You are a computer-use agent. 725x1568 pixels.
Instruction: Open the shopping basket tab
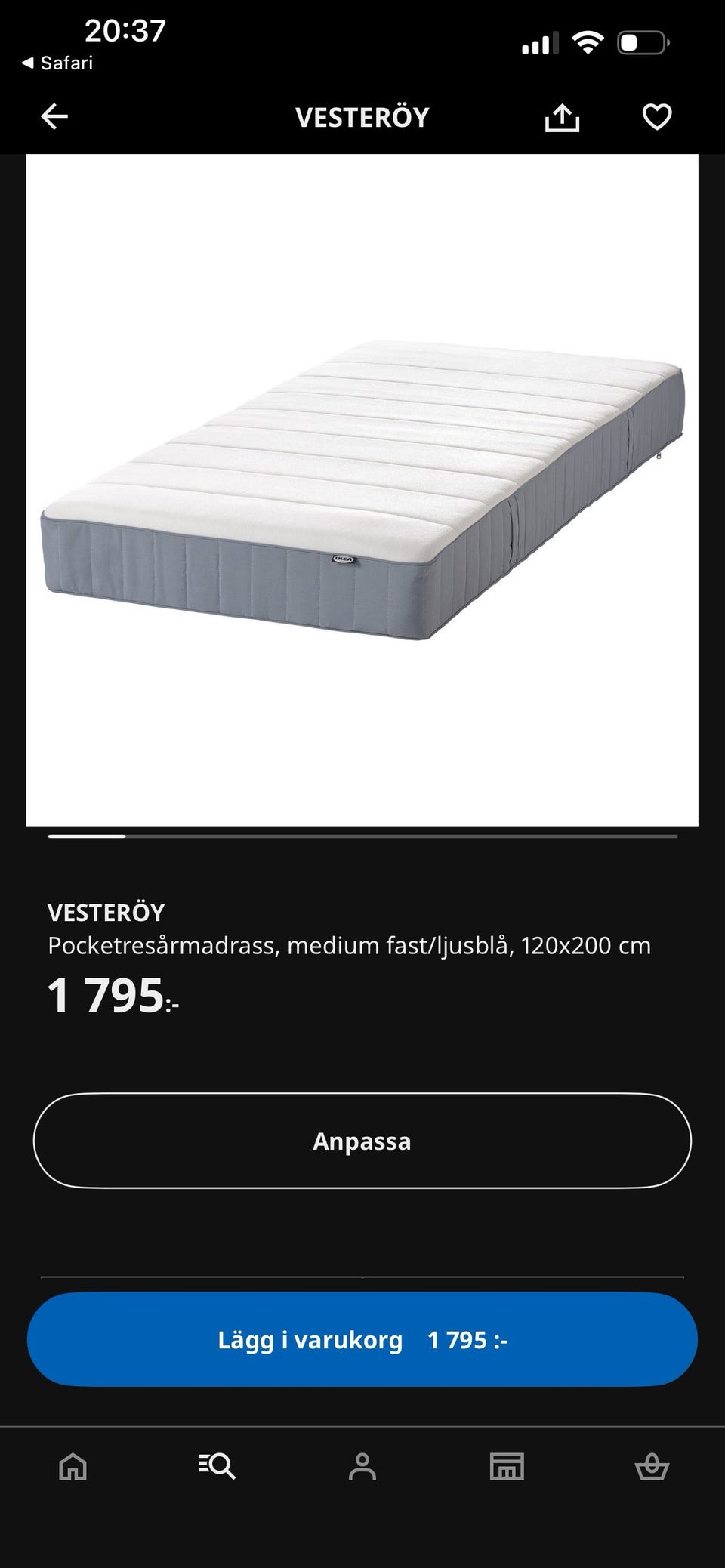[x=652, y=1467]
